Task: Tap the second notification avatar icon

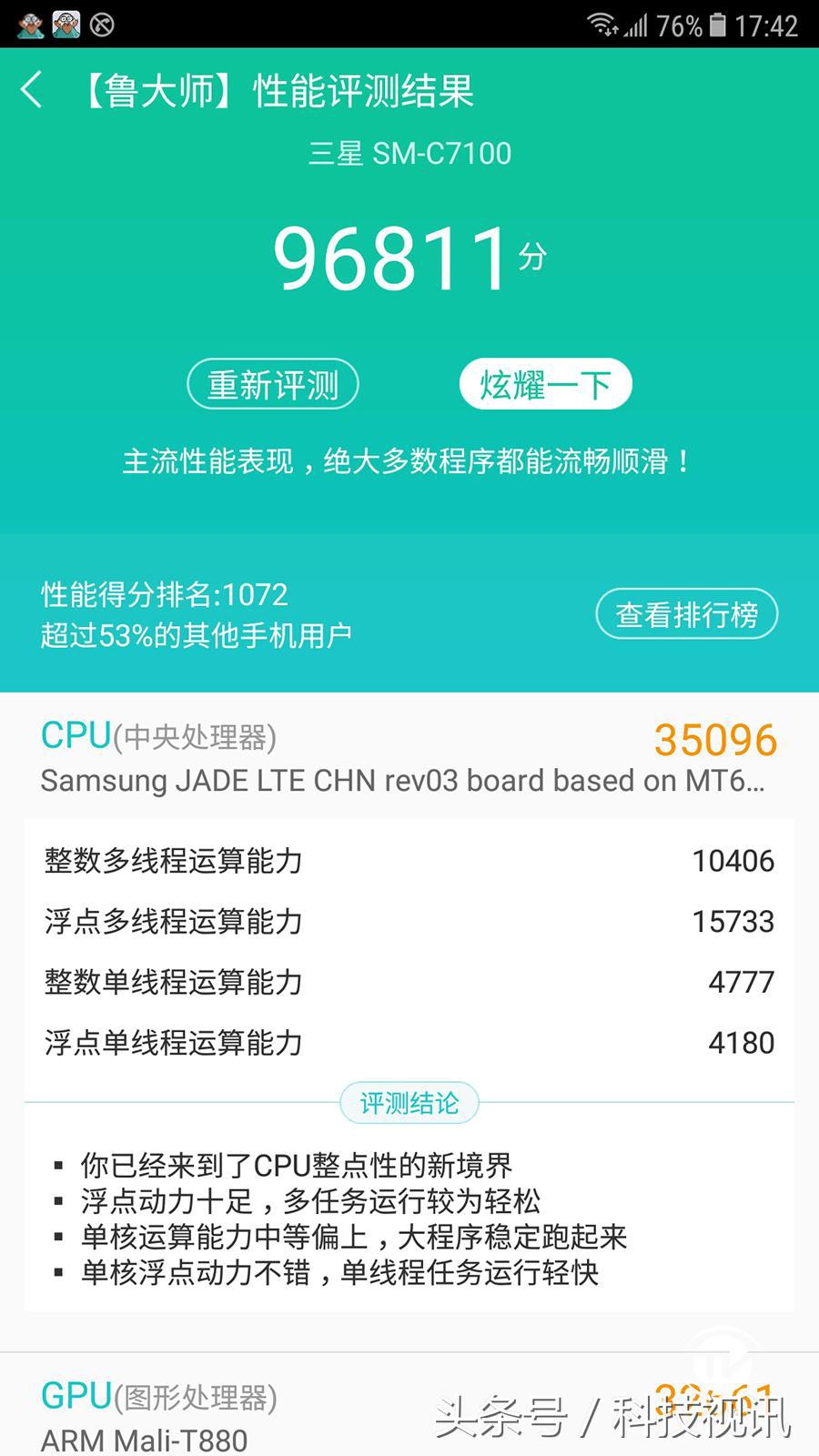Action: click(x=66, y=25)
